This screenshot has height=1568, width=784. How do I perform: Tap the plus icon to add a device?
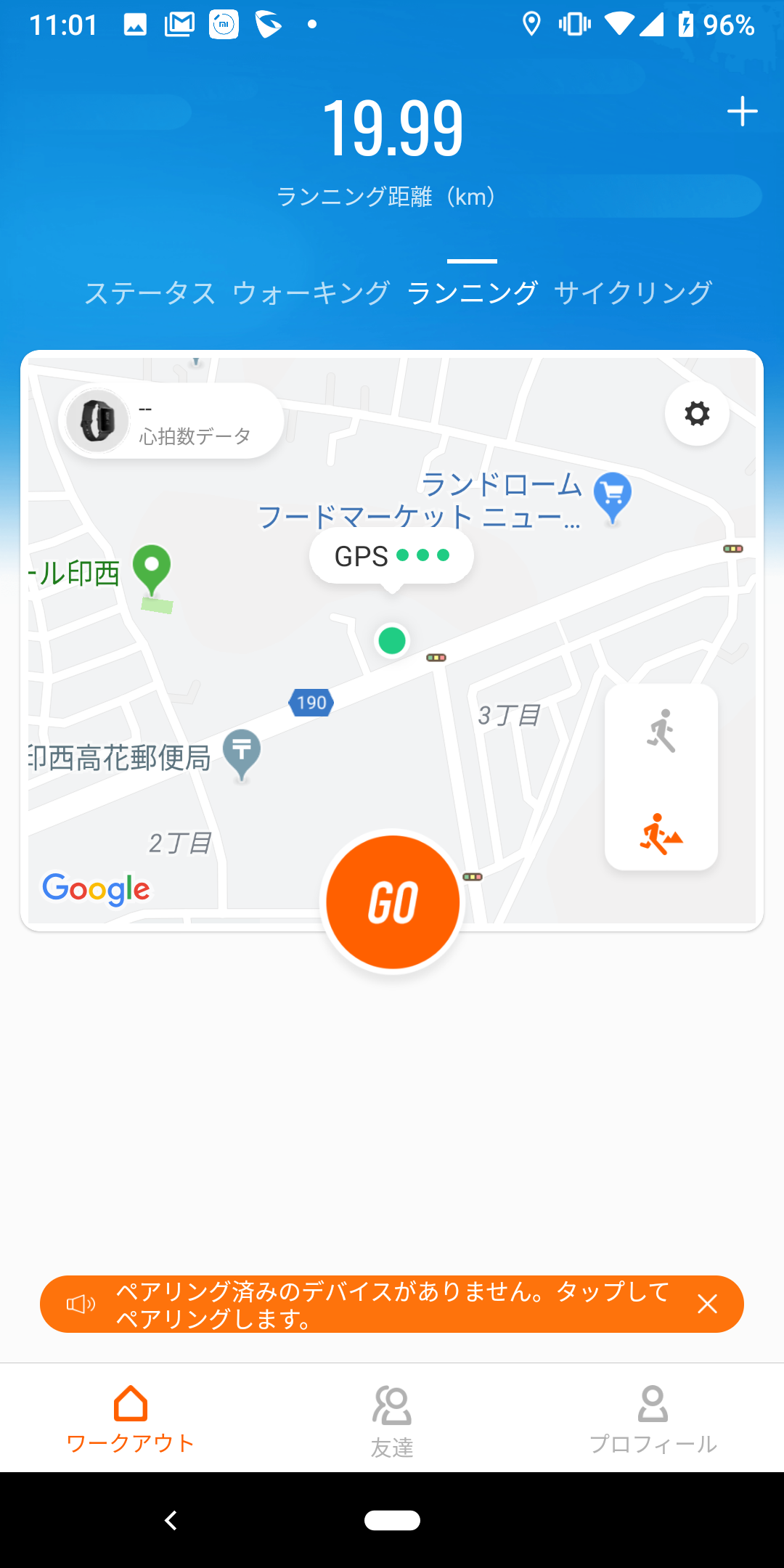742,112
